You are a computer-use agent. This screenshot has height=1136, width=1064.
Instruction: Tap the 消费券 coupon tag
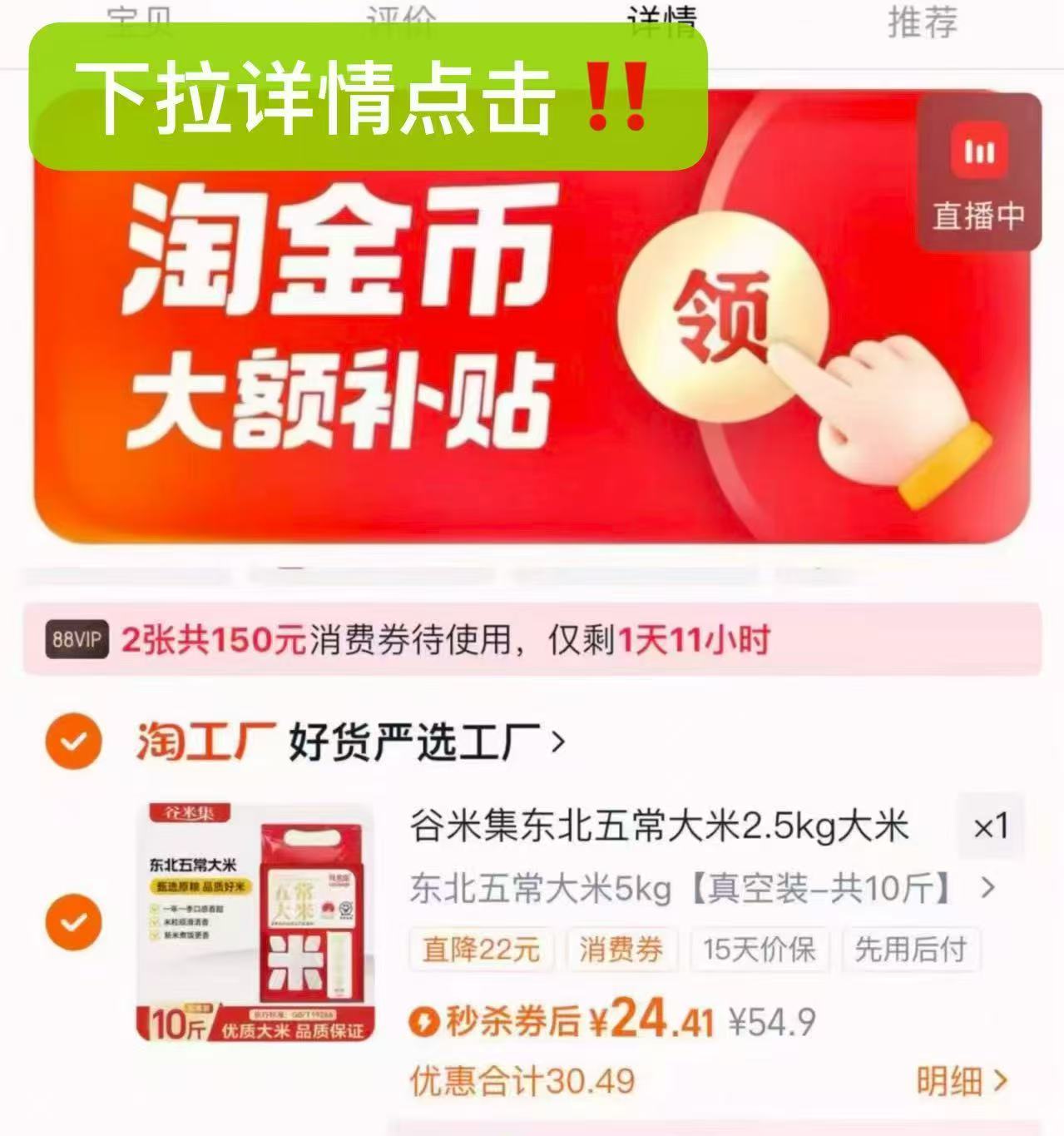[x=621, y=950]
